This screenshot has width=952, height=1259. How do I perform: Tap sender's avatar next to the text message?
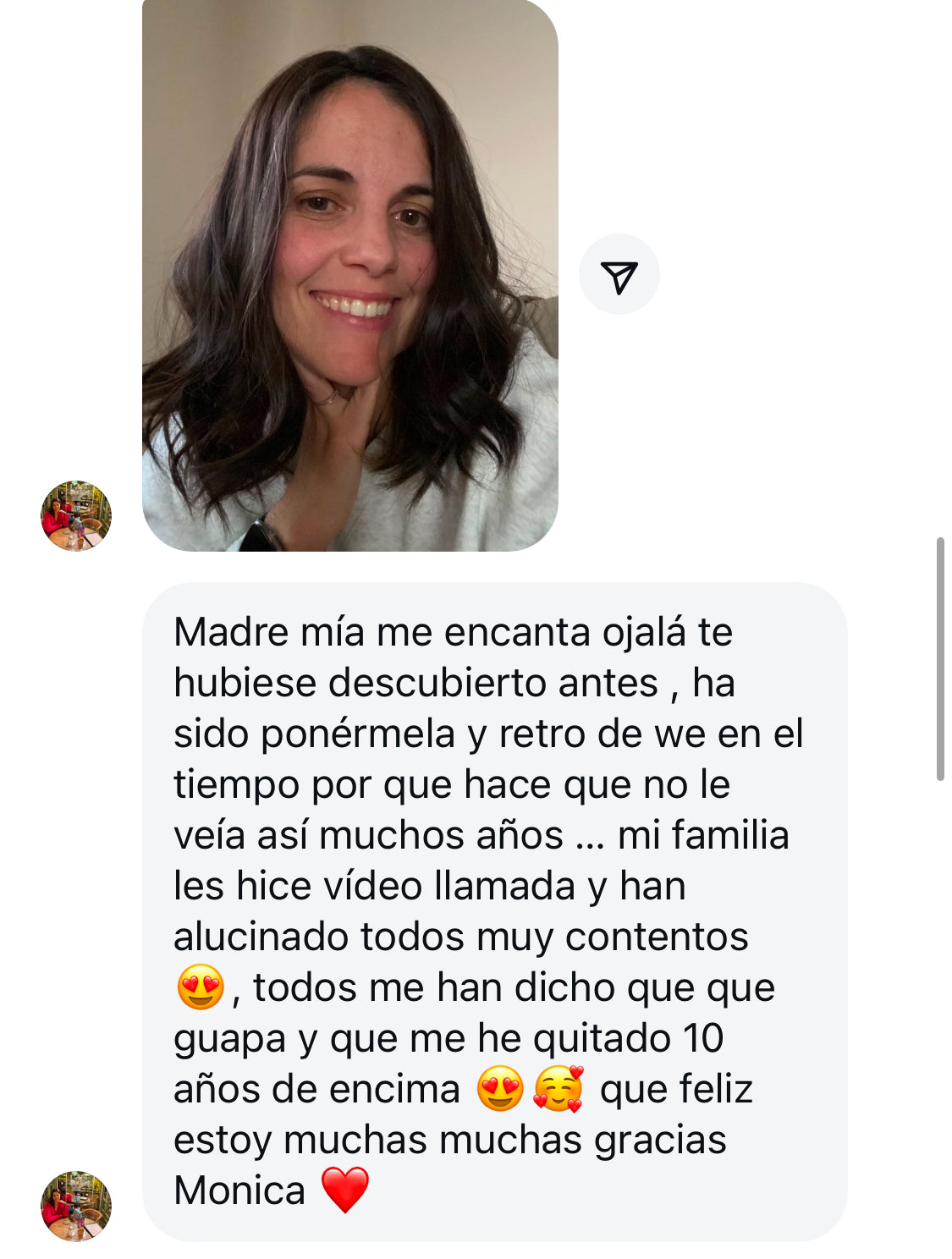tap(76, 1206)
